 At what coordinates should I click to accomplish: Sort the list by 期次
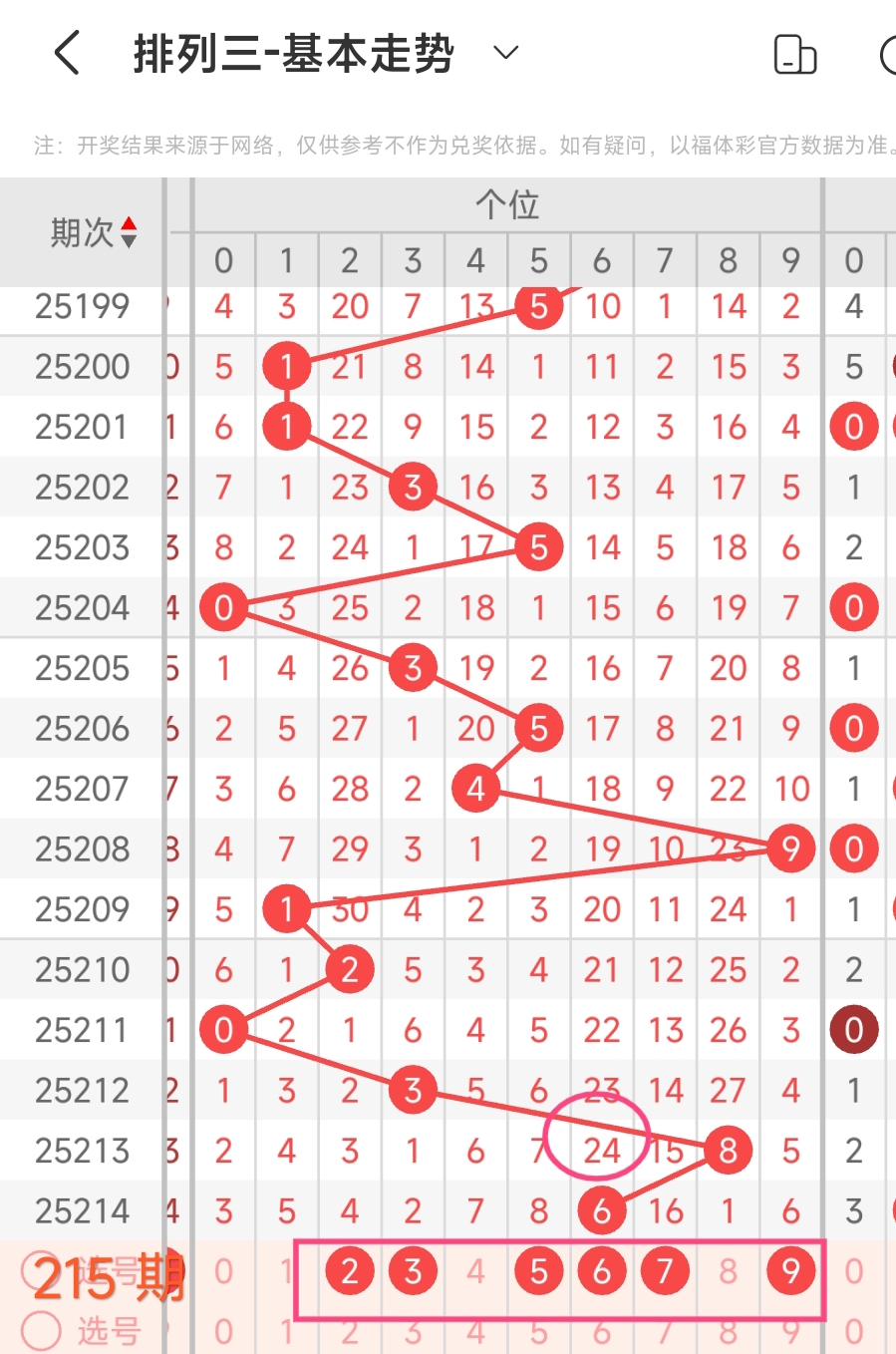93,233
